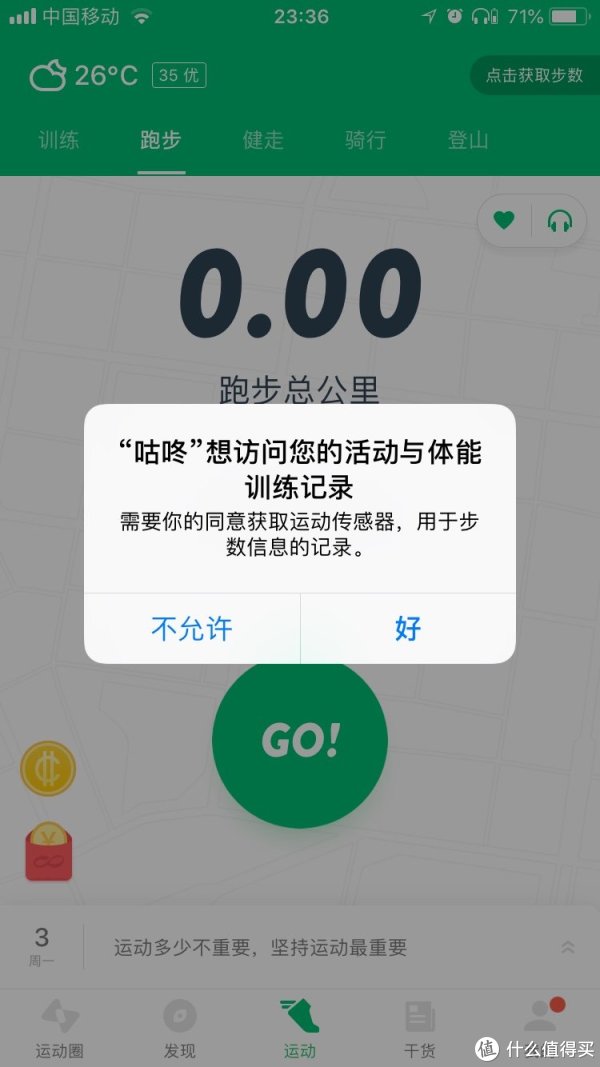Open the 登山 tab
This screenshot has width=600, height=1067.
tap(468, 140)
